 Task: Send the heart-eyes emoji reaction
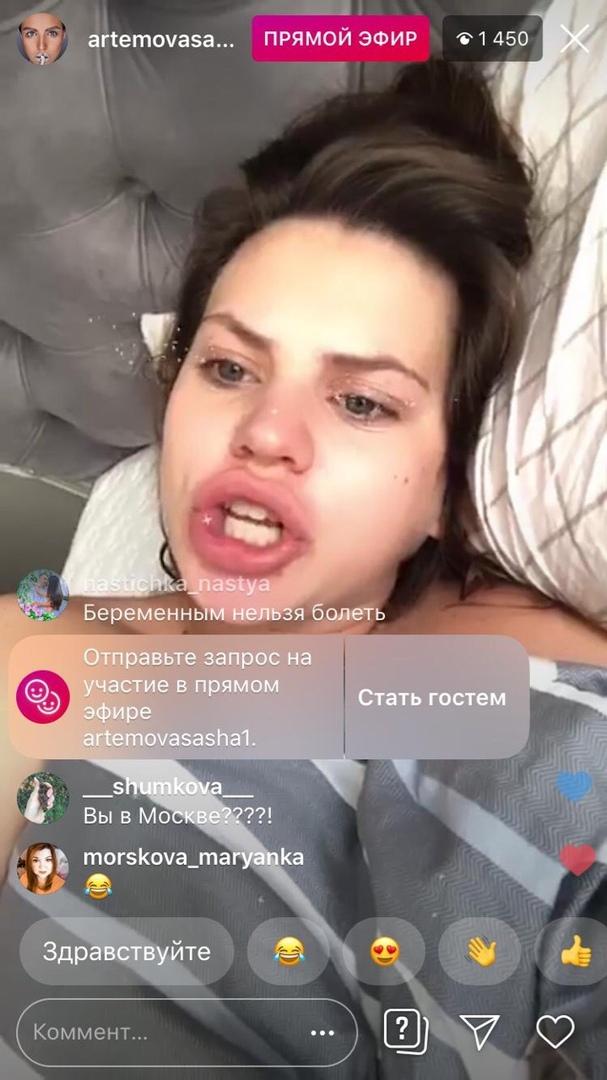[x=384, y=952]
